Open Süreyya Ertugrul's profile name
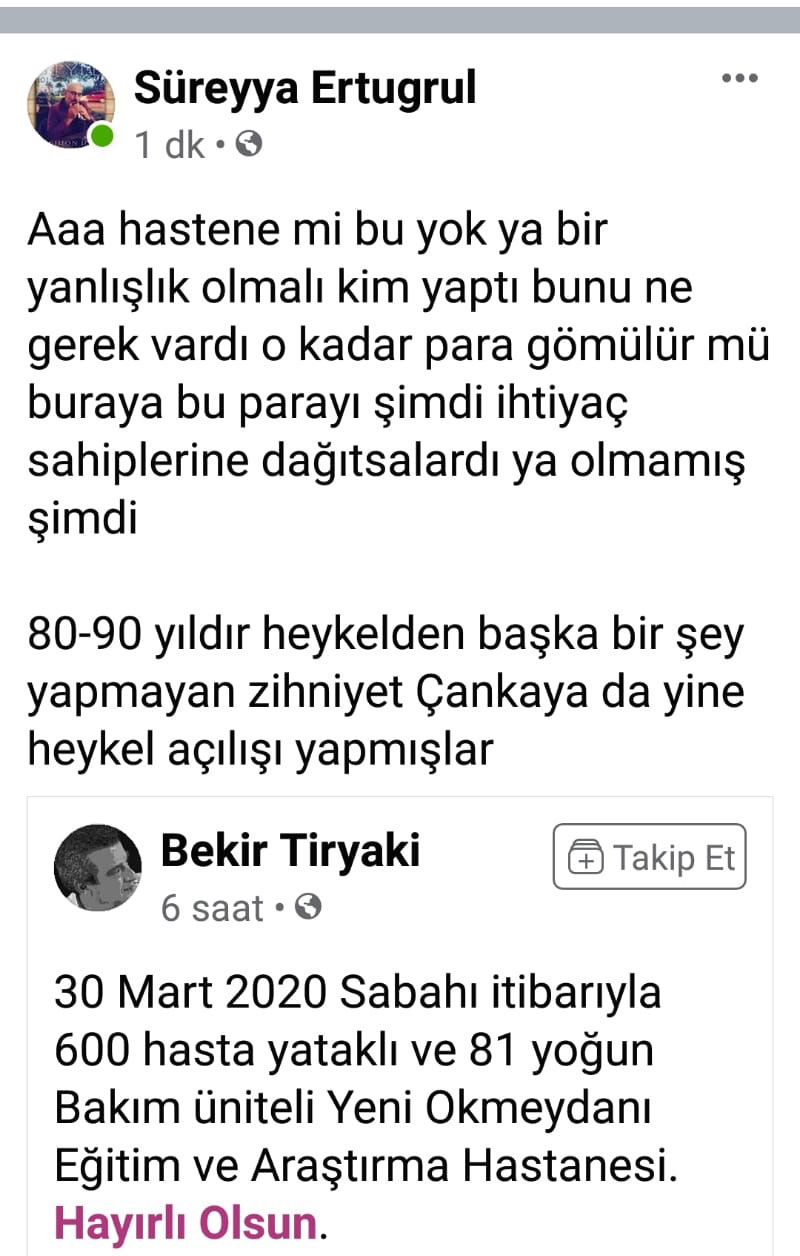This screenshot has width=800, height=1256. [x=305, y=90]
